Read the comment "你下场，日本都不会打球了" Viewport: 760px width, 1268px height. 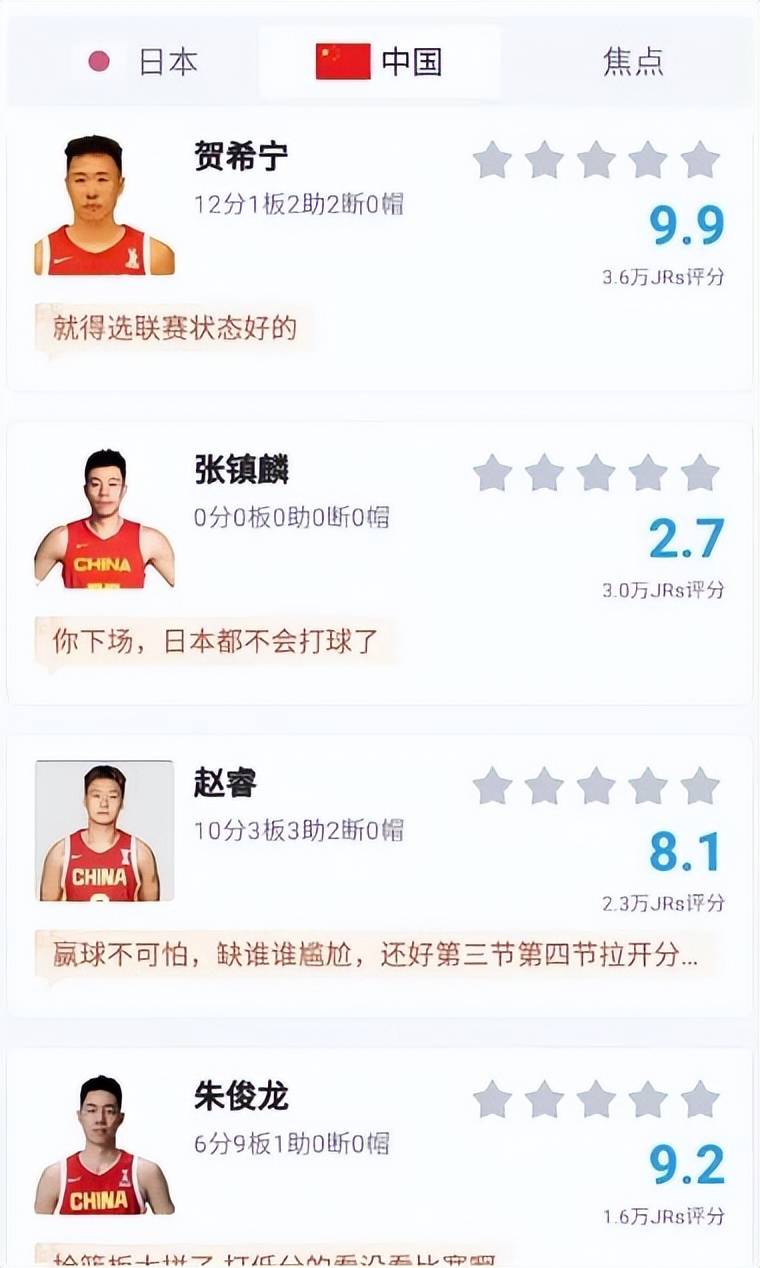click(x=215, y=641)
